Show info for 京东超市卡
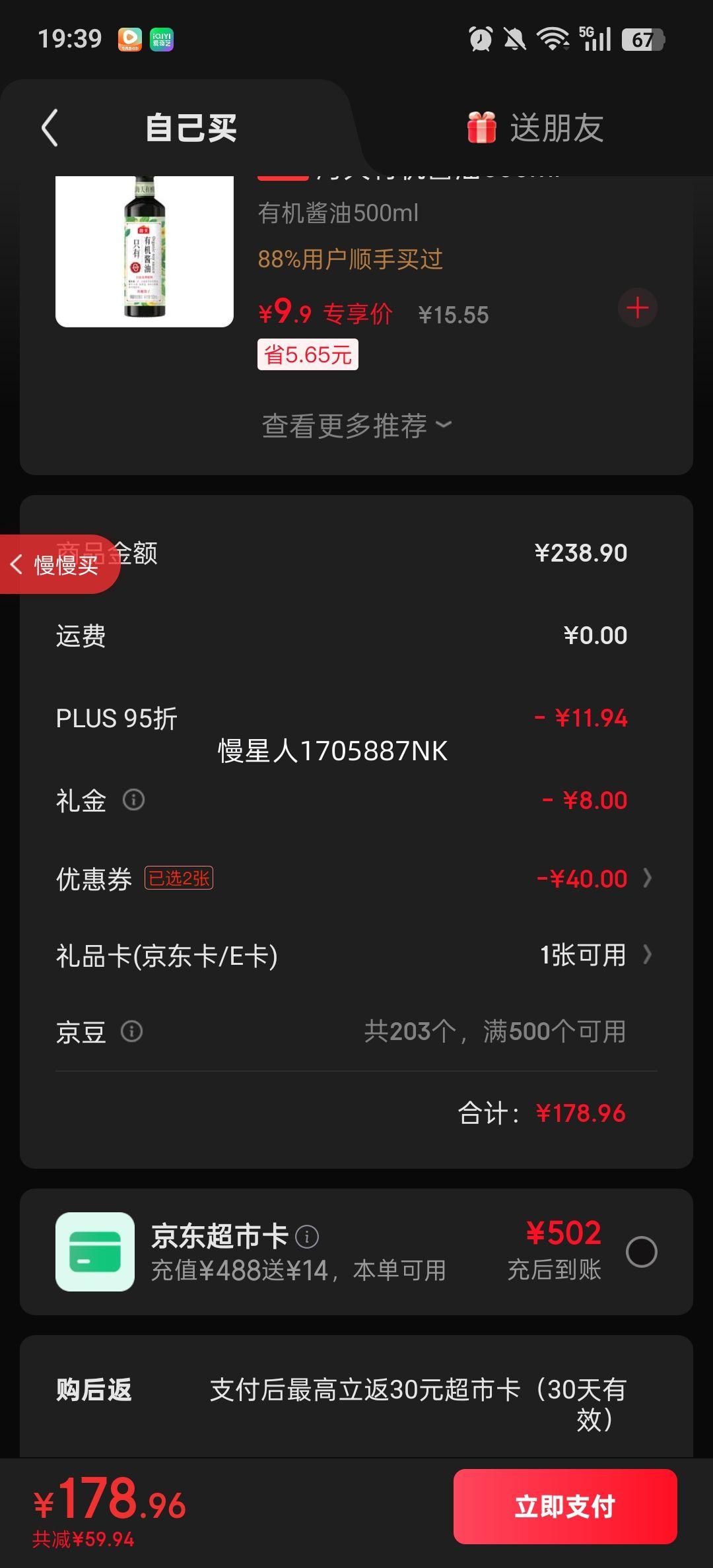The width and height of the screenshot is (713, 1568). pyautogui.click(x=307, y=1237)
